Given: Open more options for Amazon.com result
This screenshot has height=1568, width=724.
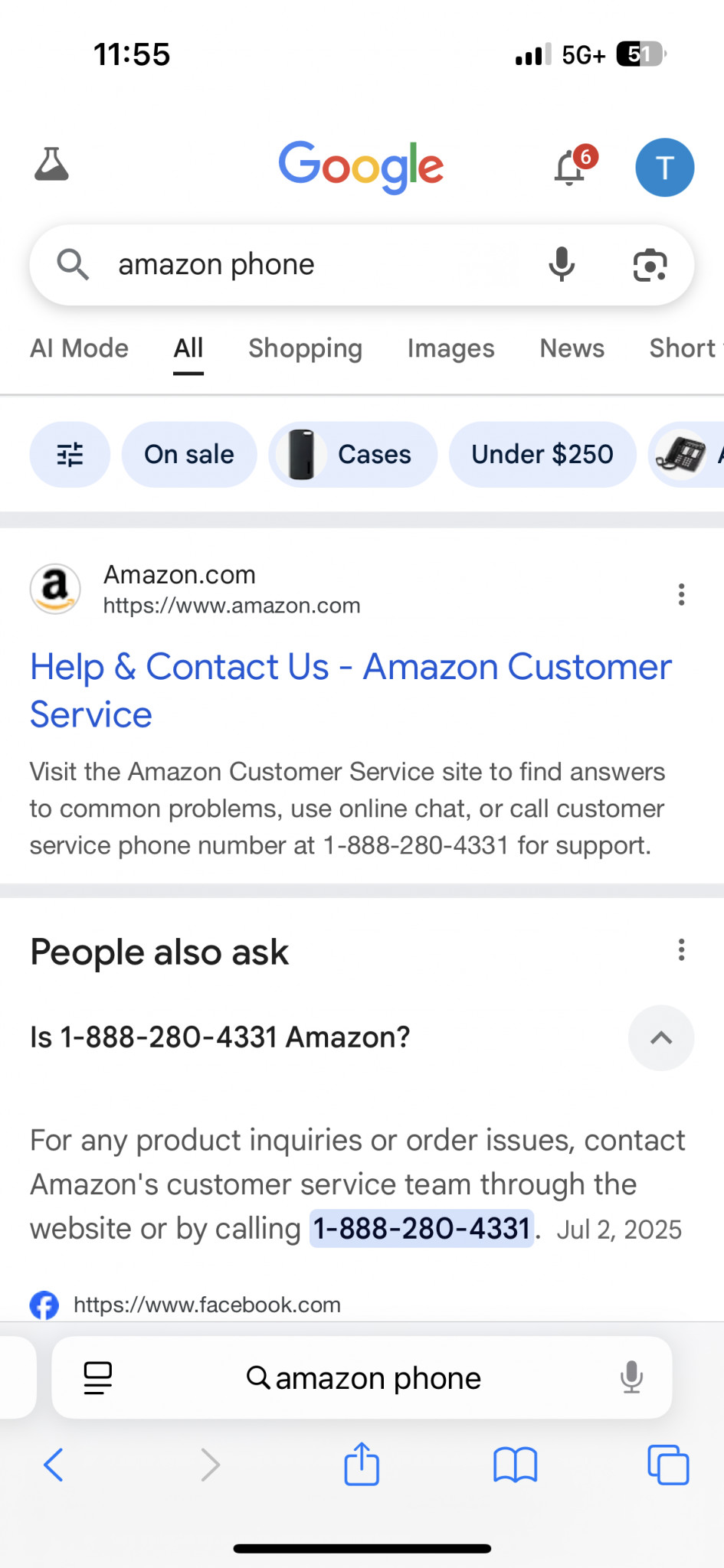Looking at the screenshot, I should tap(681, 594).
